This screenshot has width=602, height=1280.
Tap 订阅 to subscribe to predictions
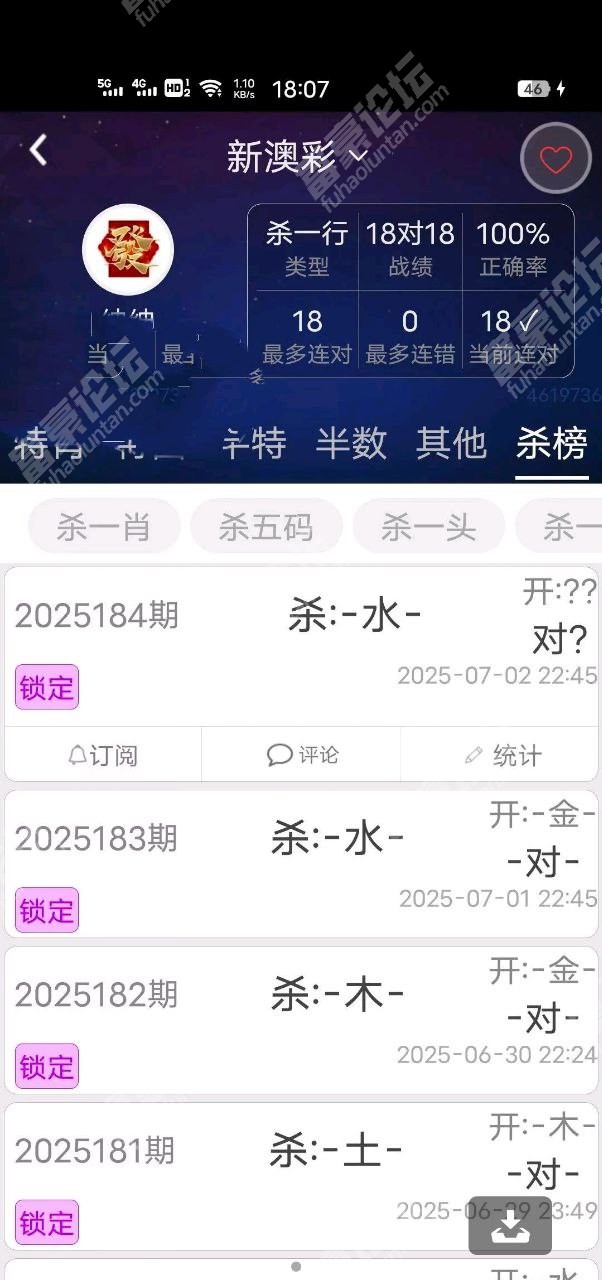[103, 755]
